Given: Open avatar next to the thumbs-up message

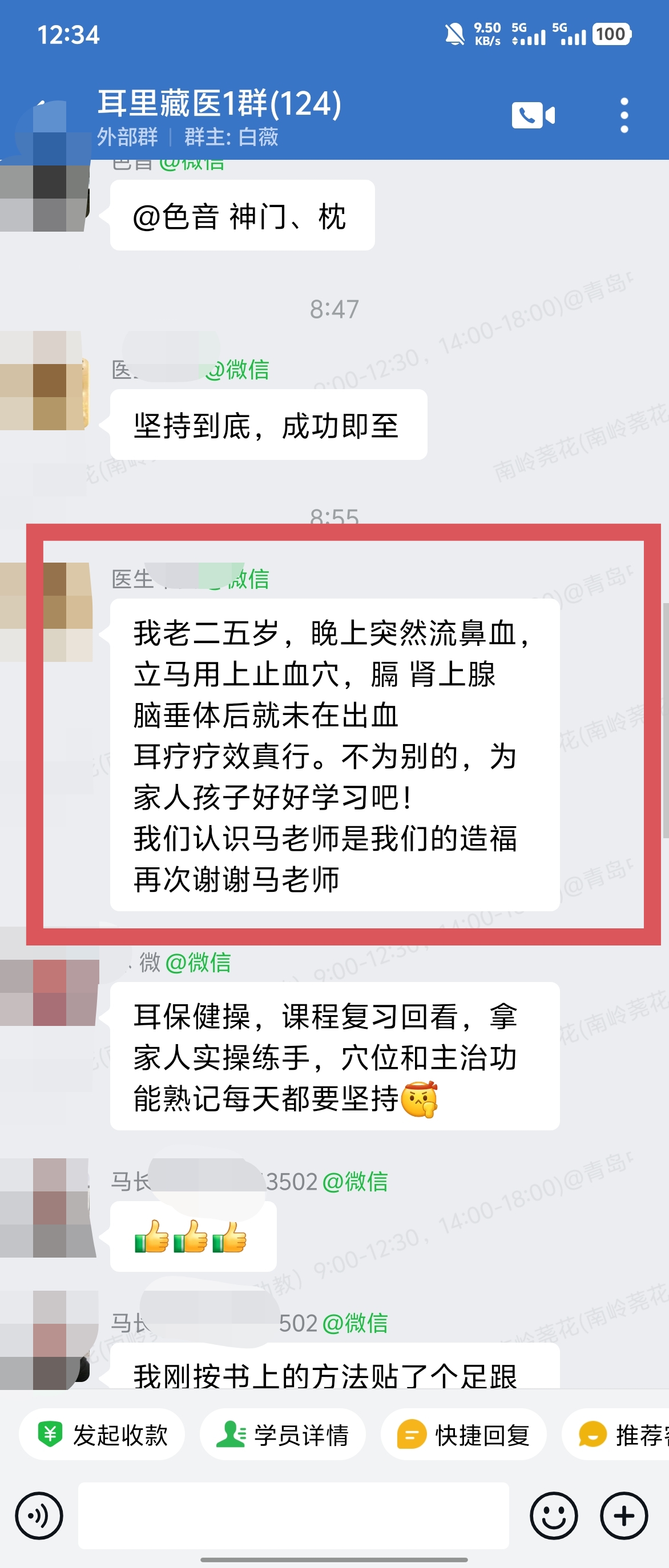Looking at the screenshot, I should [49, 1207].
